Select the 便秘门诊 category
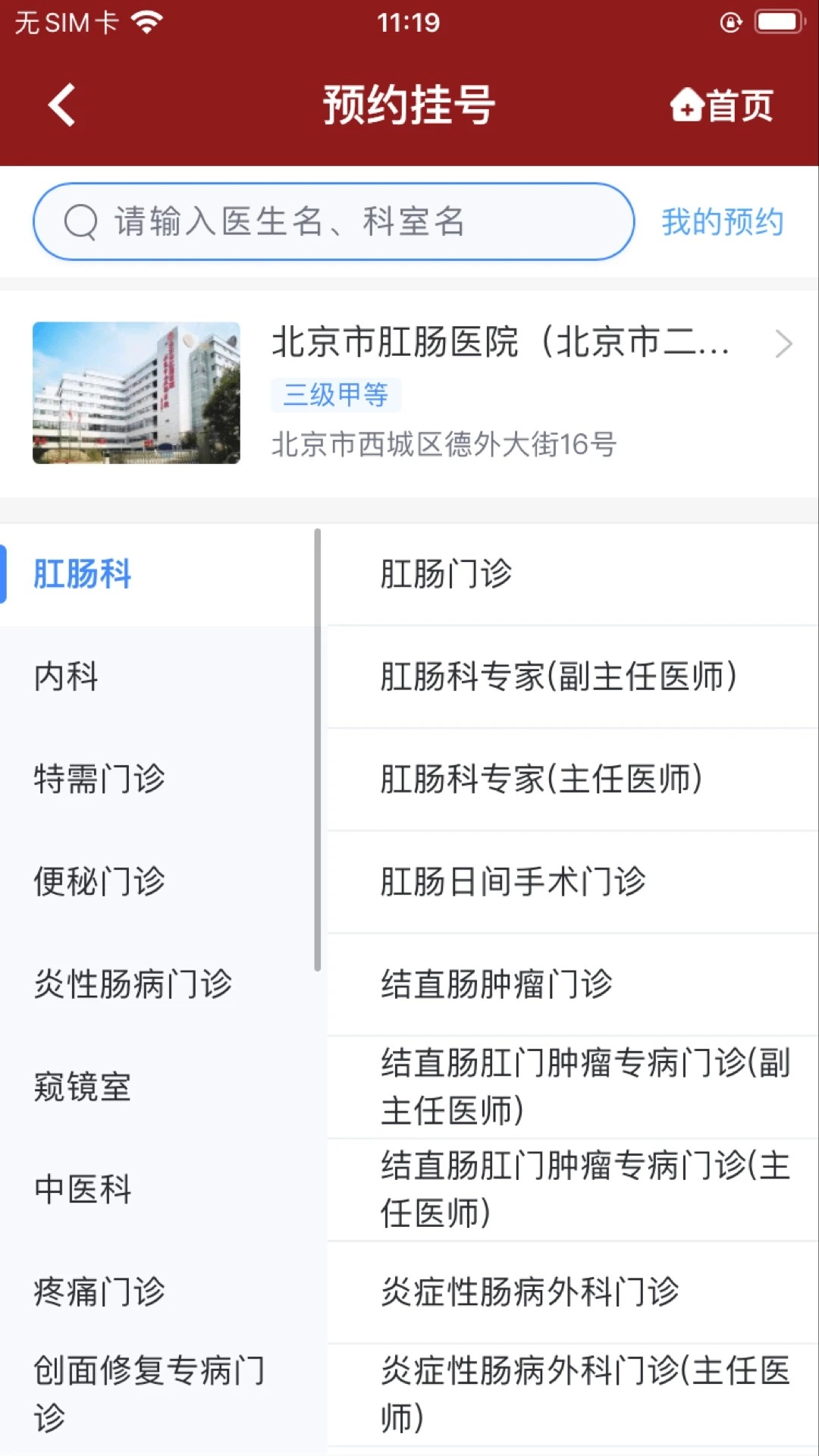This screenshot has width=819, height=1456. [x=99, y=882]
